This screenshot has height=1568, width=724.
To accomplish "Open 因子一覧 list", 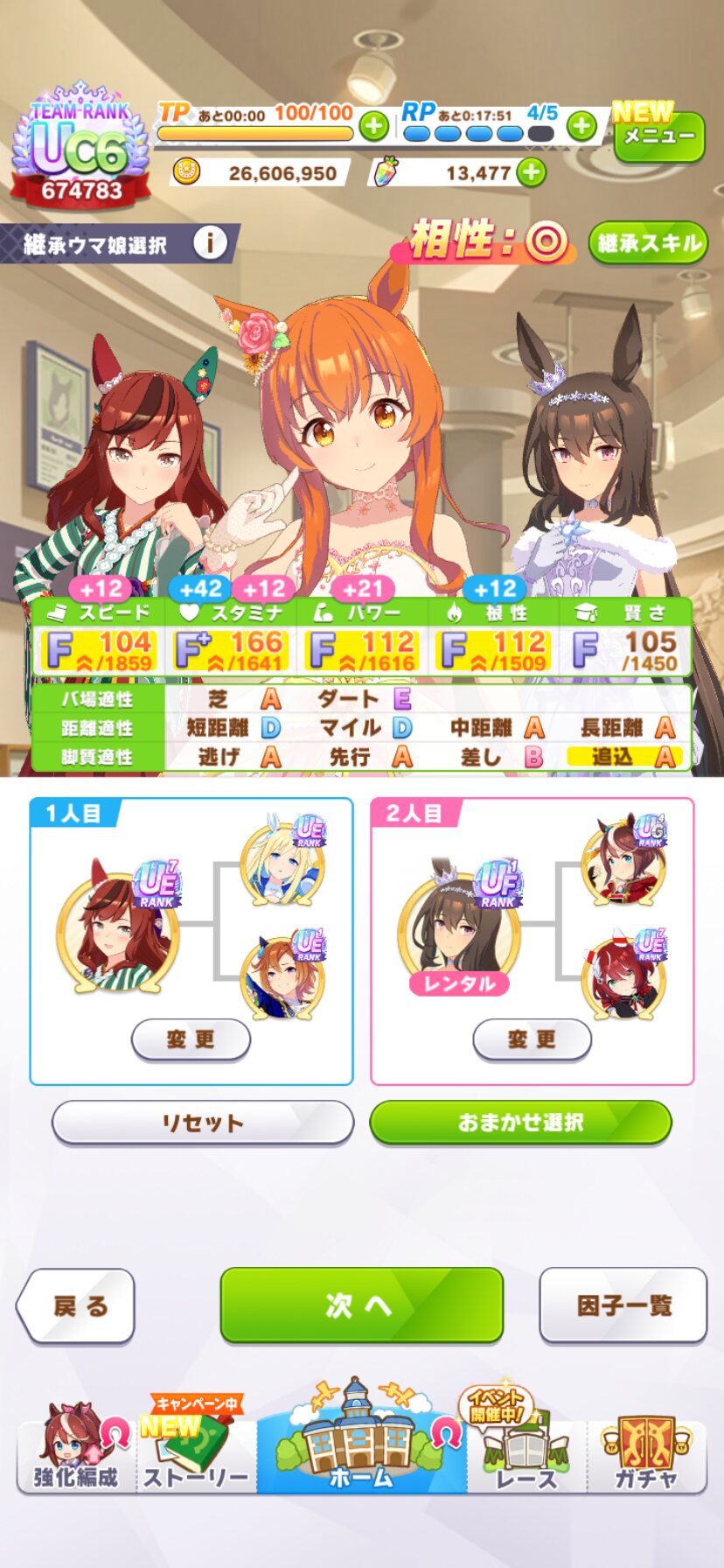I will [623, 1305].
